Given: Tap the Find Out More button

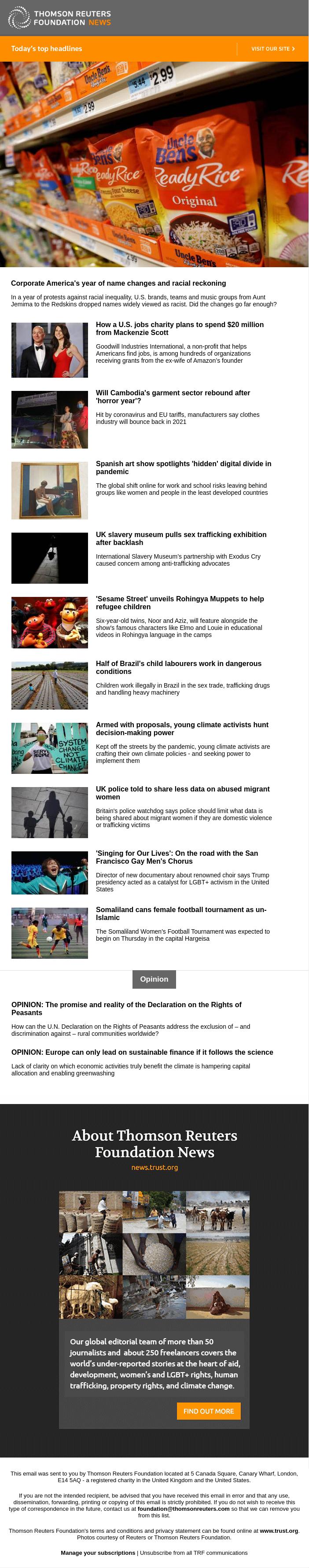Looking at the screenshot, I should click(208, 1411).
